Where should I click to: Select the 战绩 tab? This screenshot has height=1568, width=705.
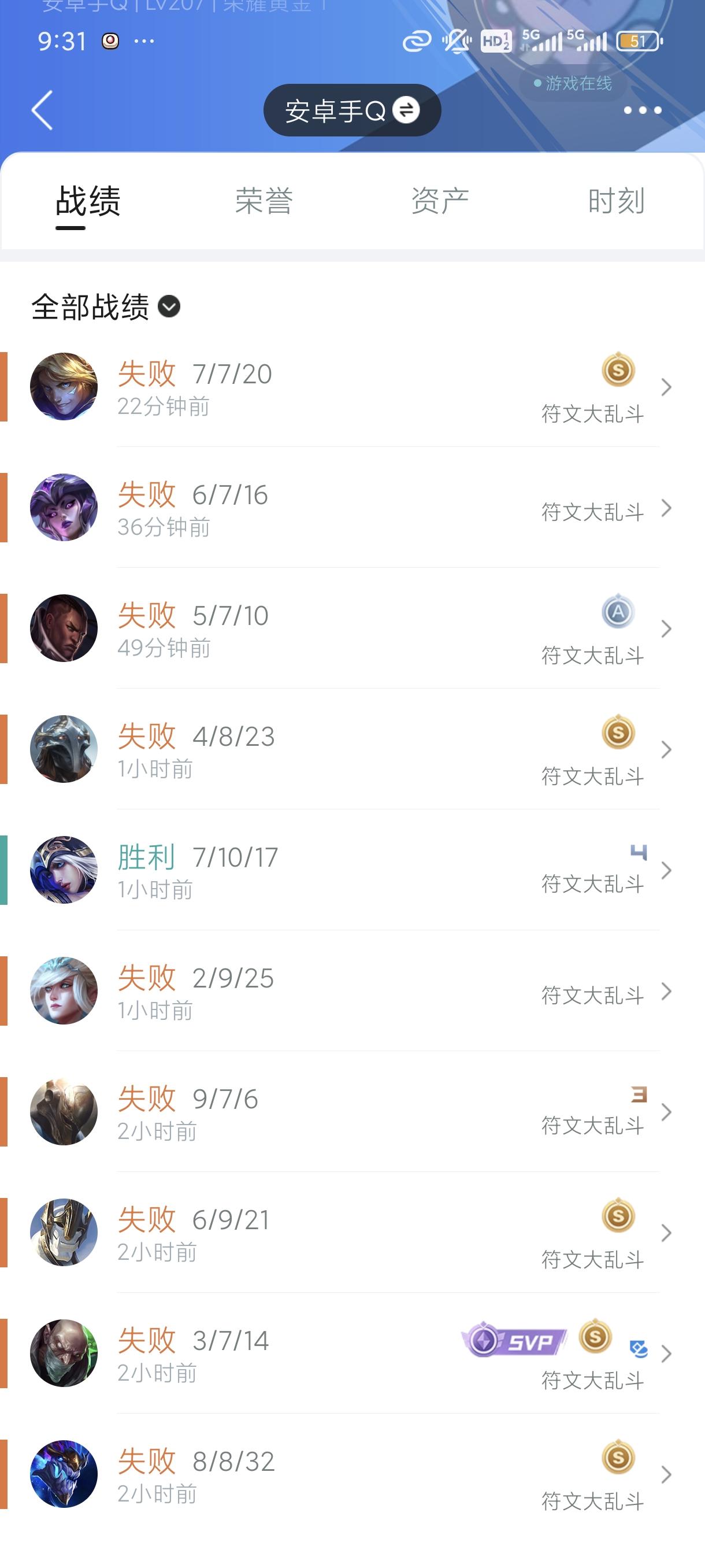point(88,201)
